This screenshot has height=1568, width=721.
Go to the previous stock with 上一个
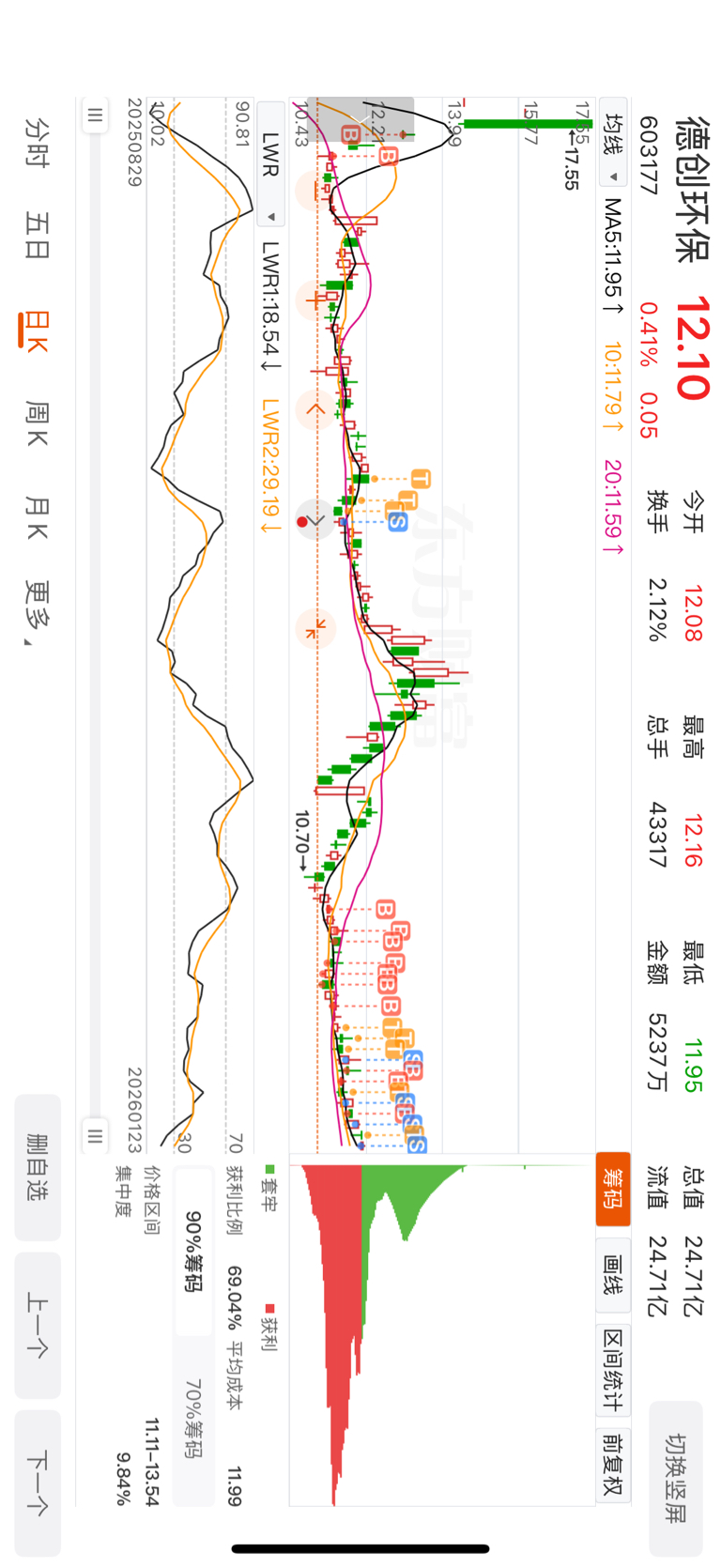click(38, 1325)
